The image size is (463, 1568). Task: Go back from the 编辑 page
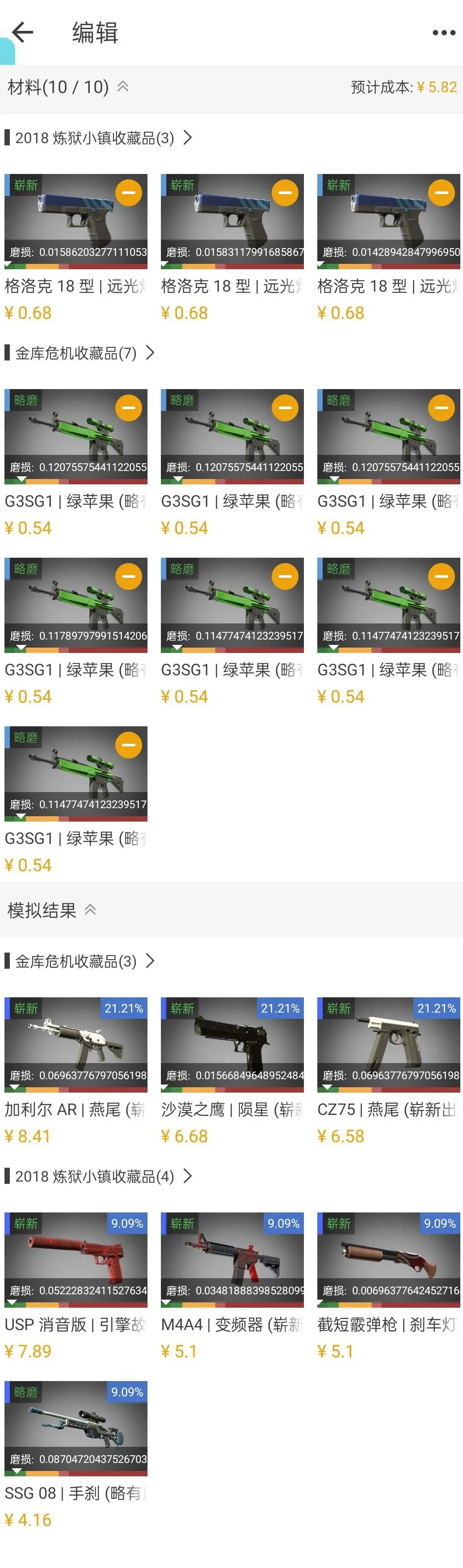[x=22, y=32]
